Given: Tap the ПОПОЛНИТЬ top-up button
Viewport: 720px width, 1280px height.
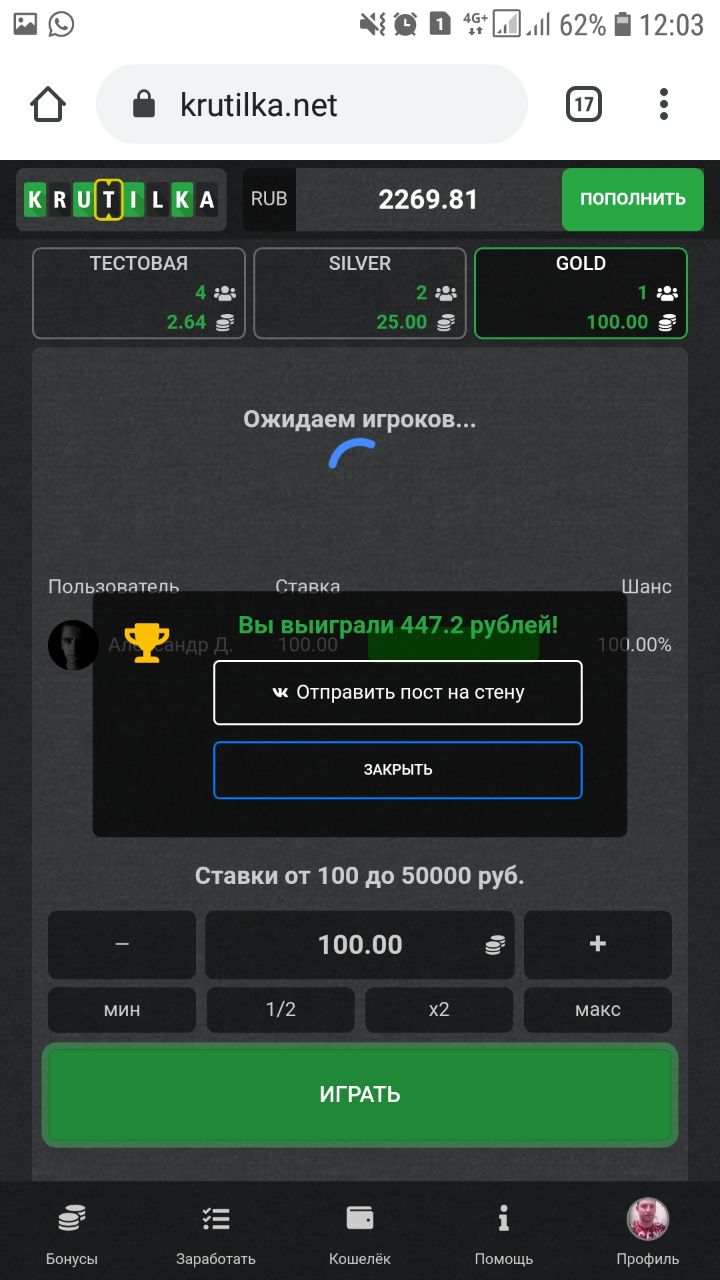Looking at the screenshot, I should coord(632,199).
